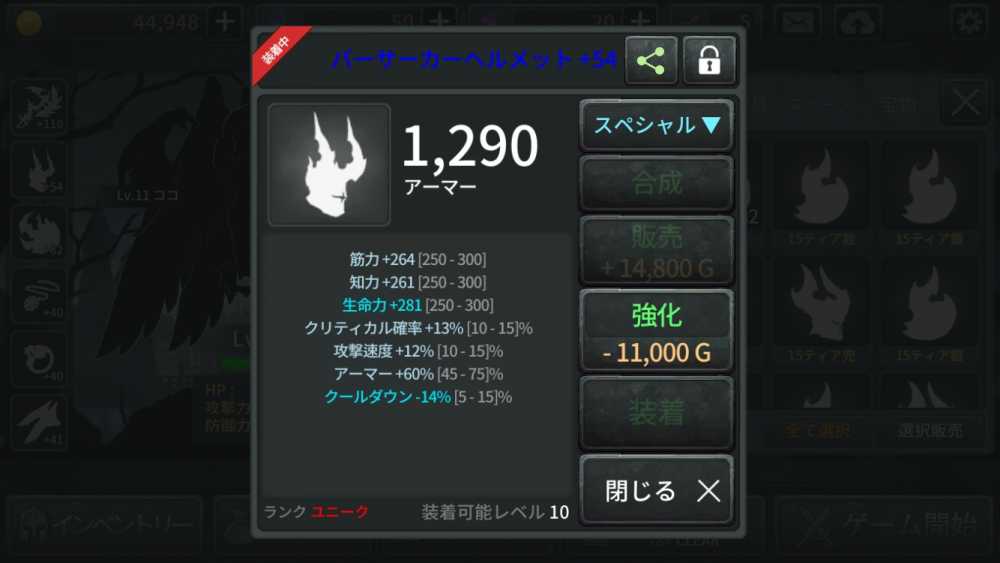Close the dialog with 閉じる
Screen dimensions: 1000x563
(x=657, y=490)
